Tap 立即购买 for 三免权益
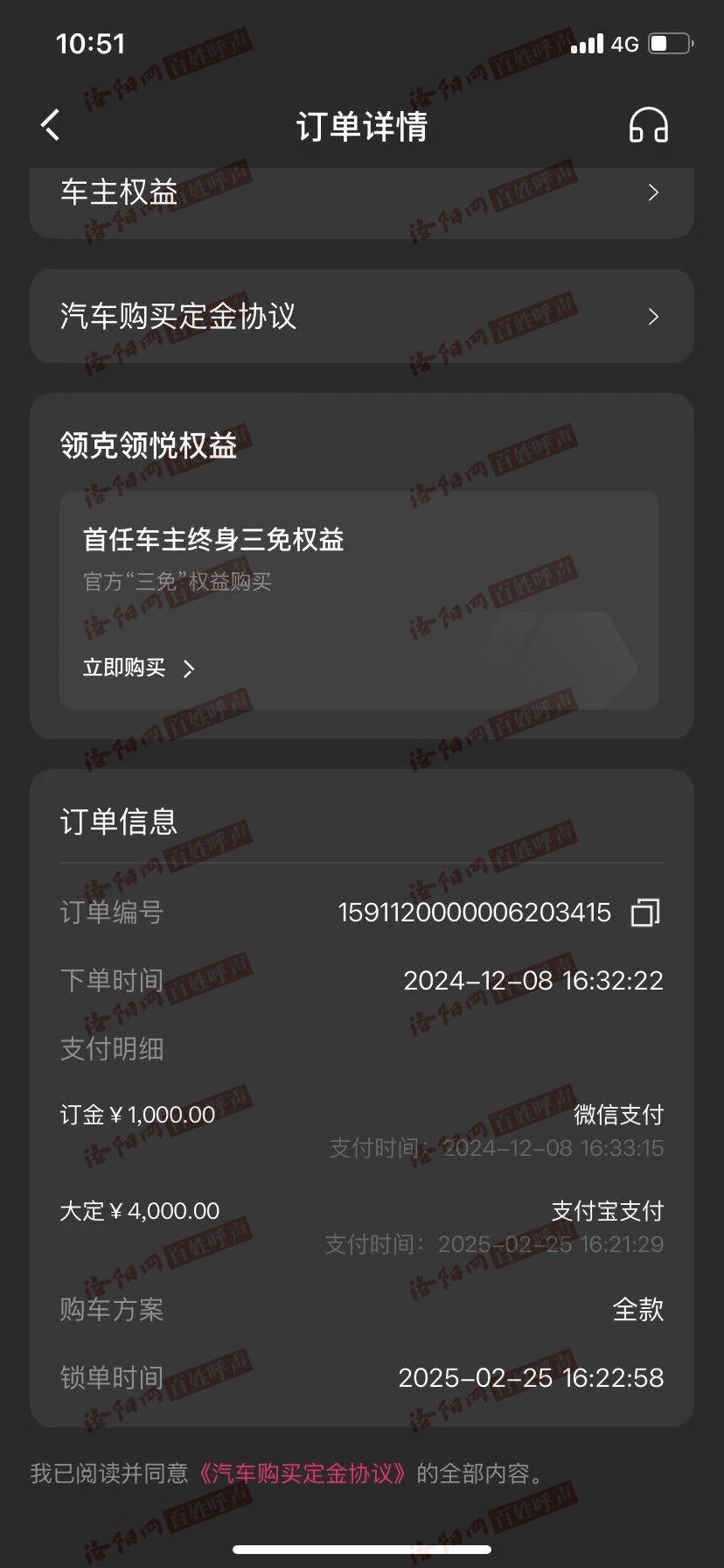This screenshot has width=724, height=1568. (138, 668)
